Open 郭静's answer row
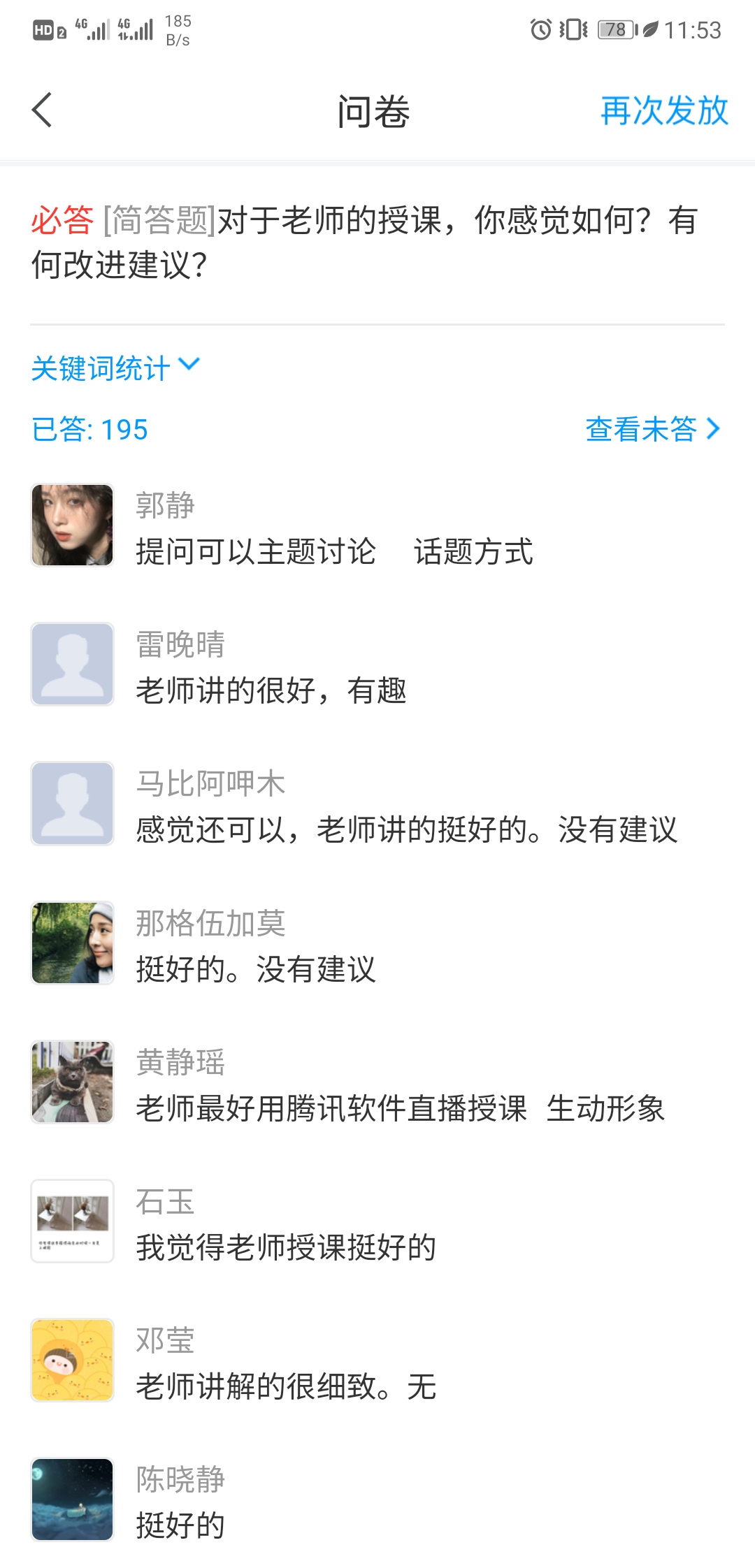Image resolution: width=755 pixels, height=1568 pixels. pos(334,551)
